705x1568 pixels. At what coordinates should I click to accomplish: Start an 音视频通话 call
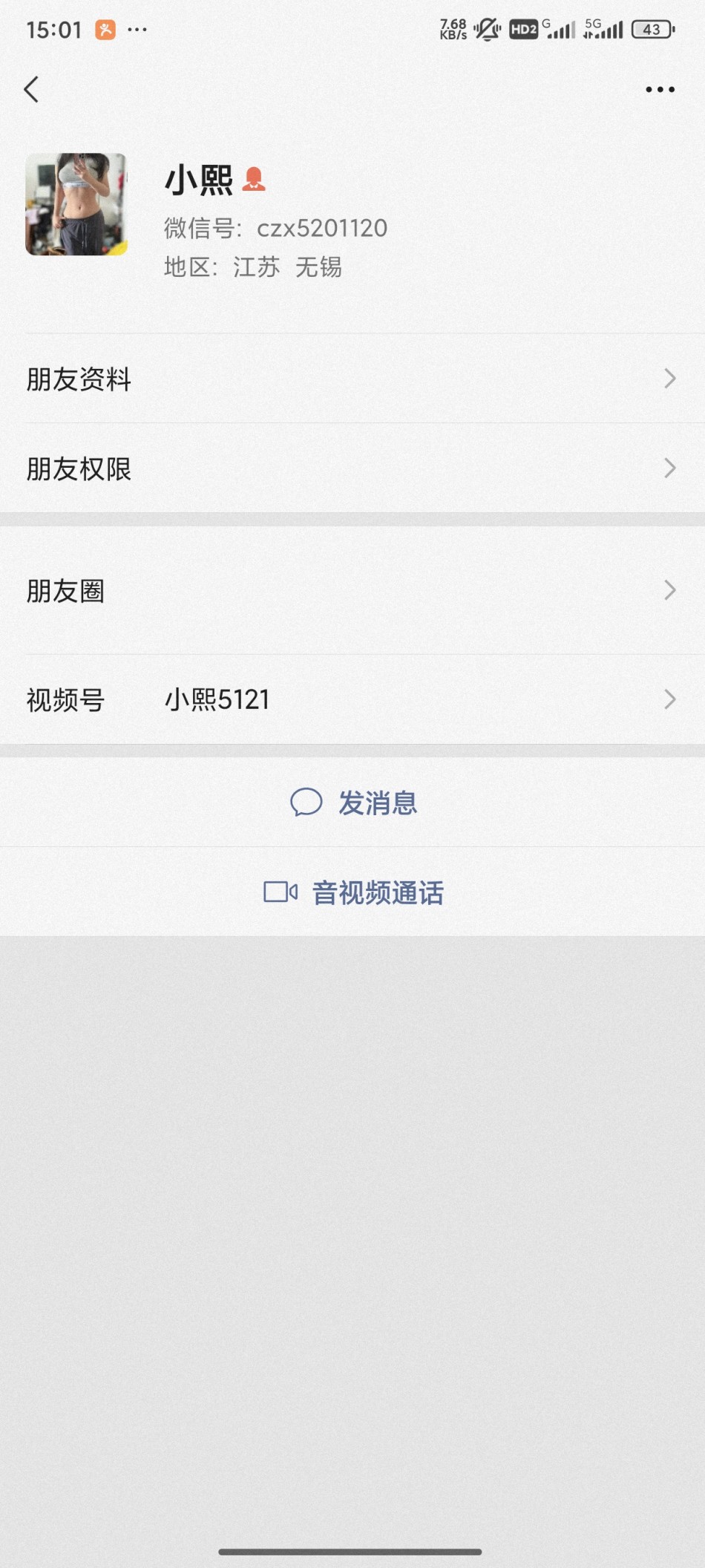[x=352, y=892]
